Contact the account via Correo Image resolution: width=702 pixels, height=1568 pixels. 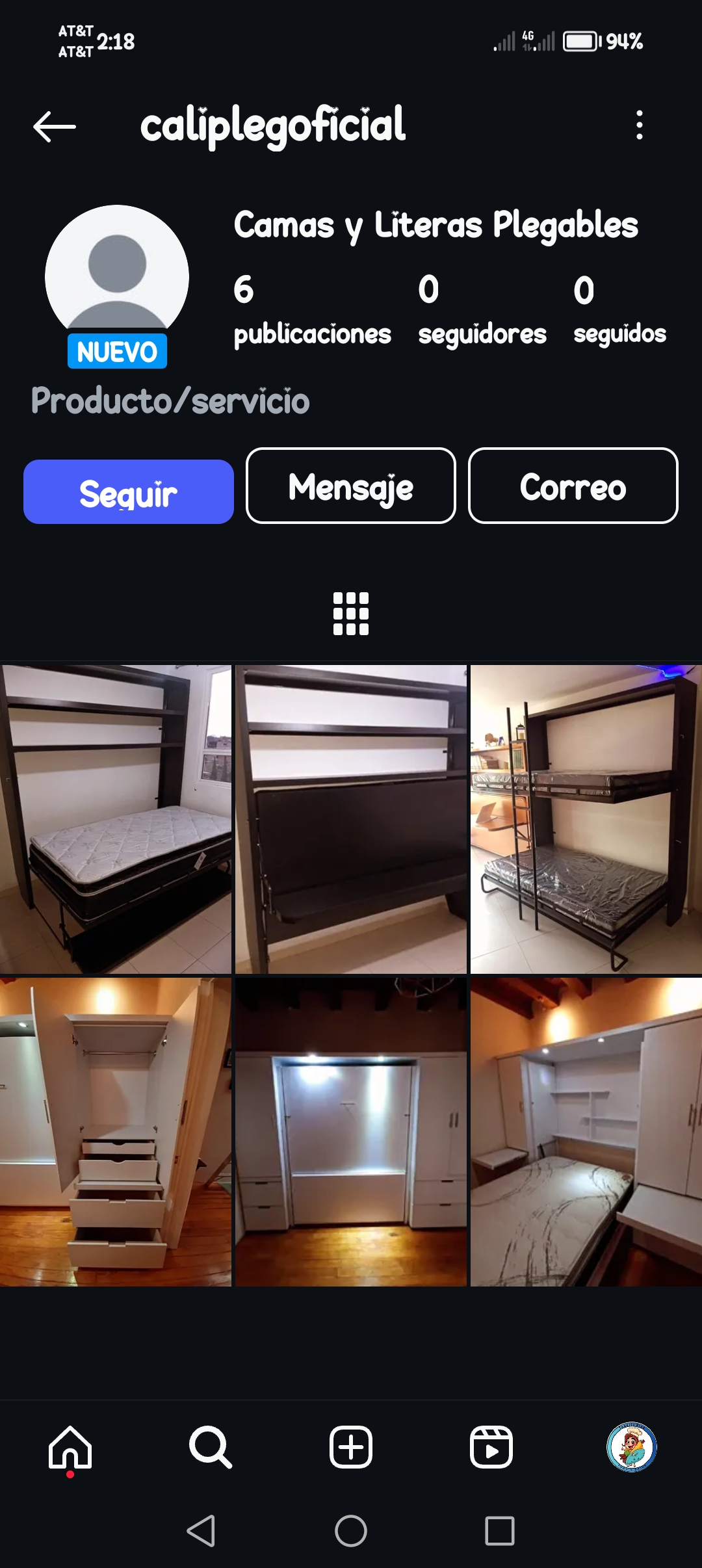pos(573,486)
